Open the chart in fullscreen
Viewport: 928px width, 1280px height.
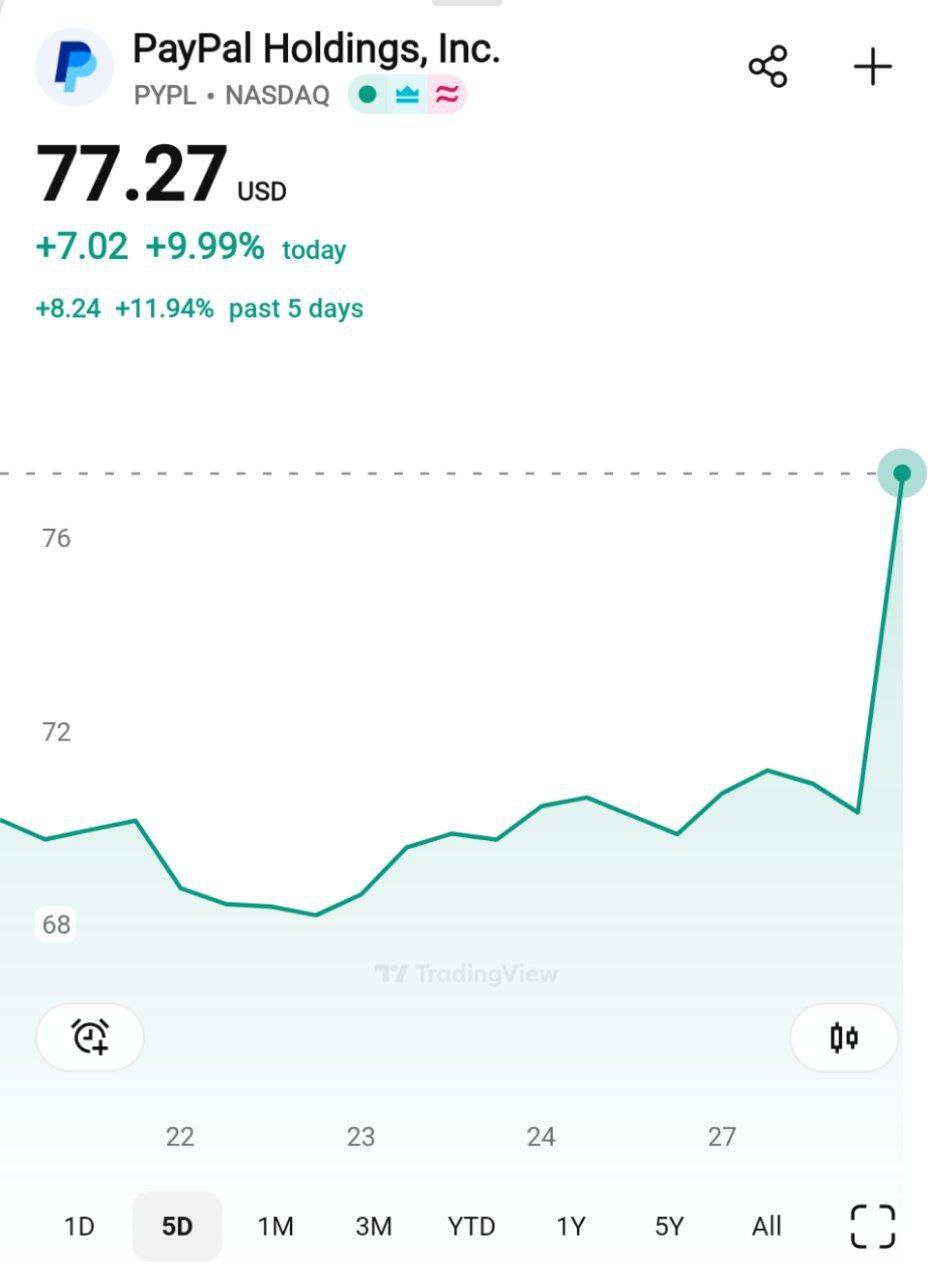coord(872,1226)
